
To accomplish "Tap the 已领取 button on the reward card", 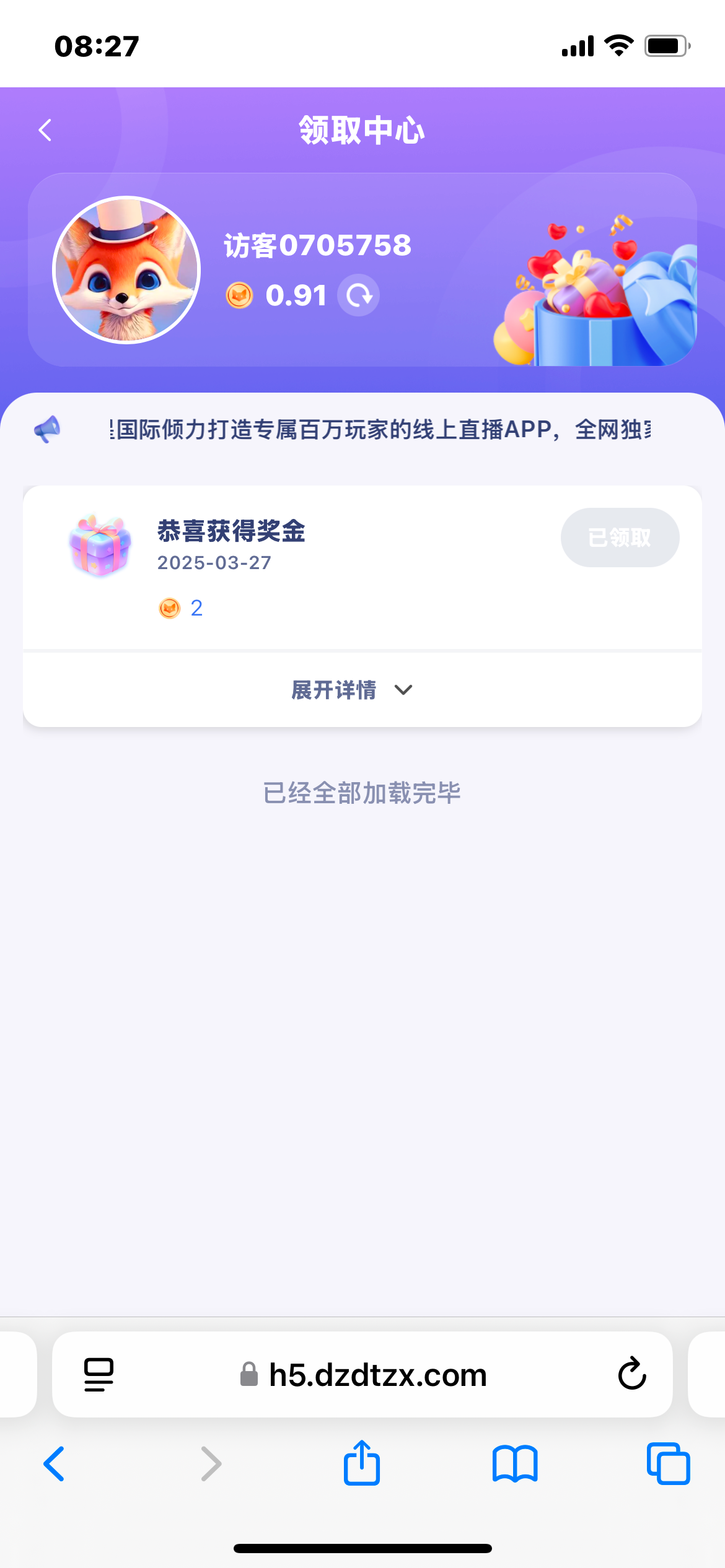I will [620, 538].
